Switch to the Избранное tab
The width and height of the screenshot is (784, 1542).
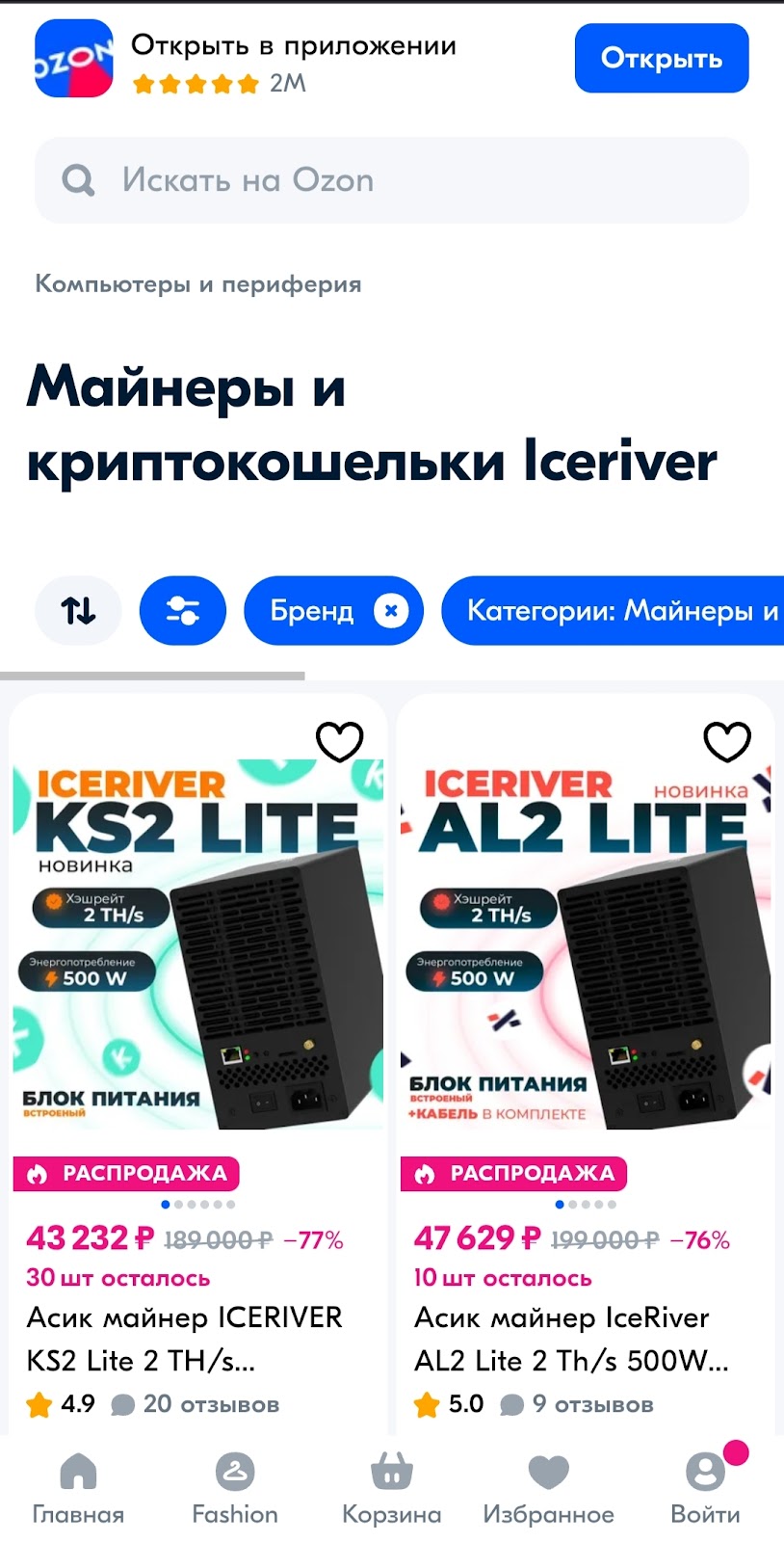(x=548, y=1489)
